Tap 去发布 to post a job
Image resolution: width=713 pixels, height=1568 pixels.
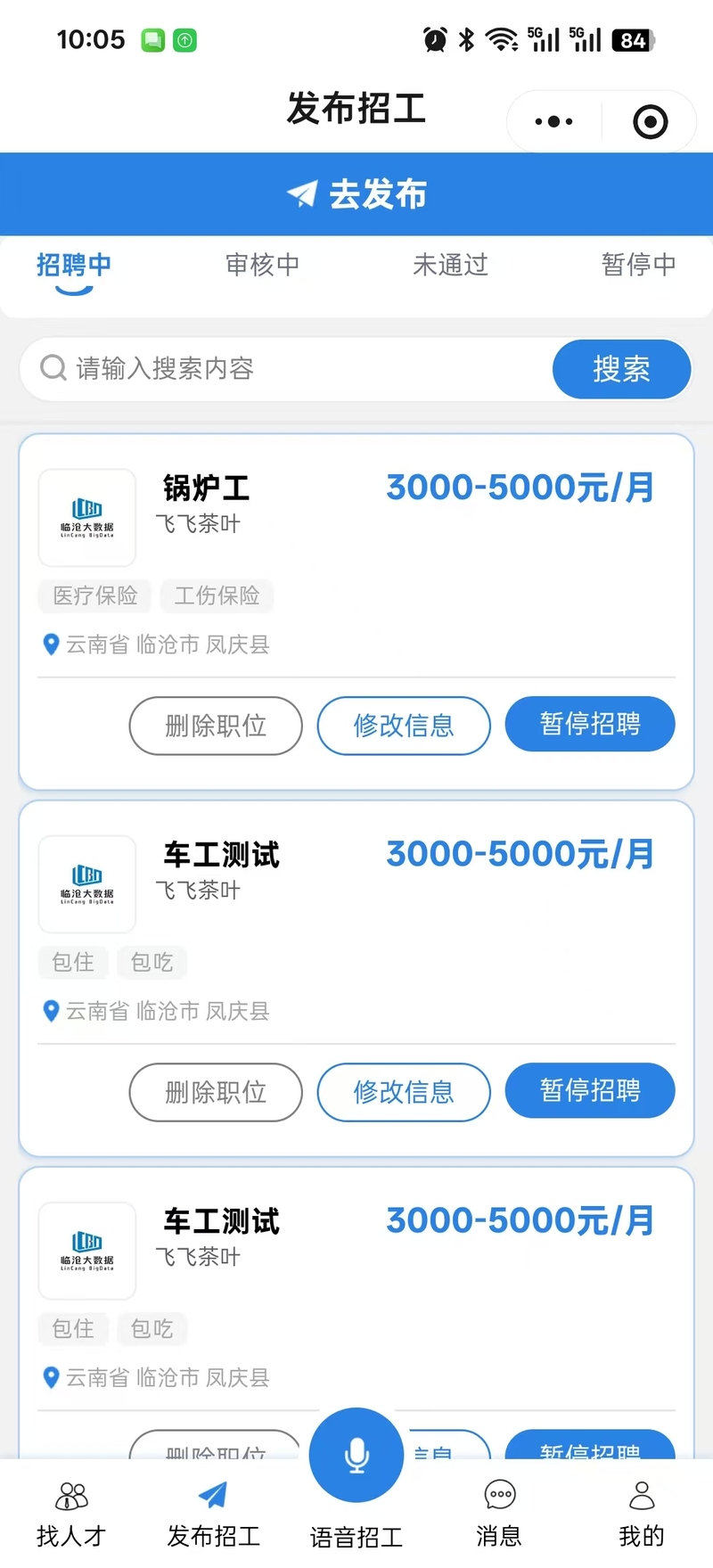pyautogui.click(x=356, y=194)
